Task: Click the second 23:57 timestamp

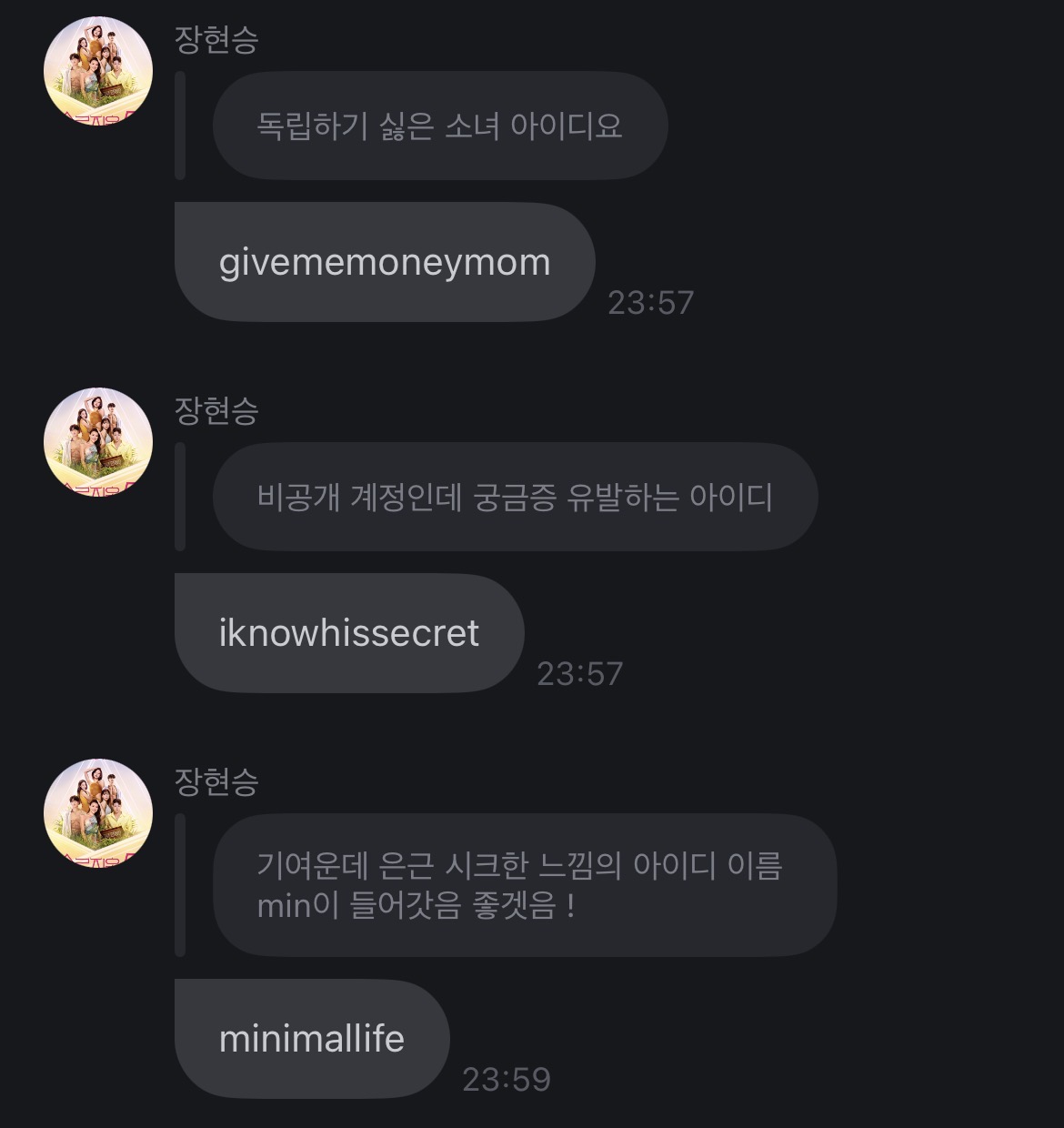Action: 582,674
